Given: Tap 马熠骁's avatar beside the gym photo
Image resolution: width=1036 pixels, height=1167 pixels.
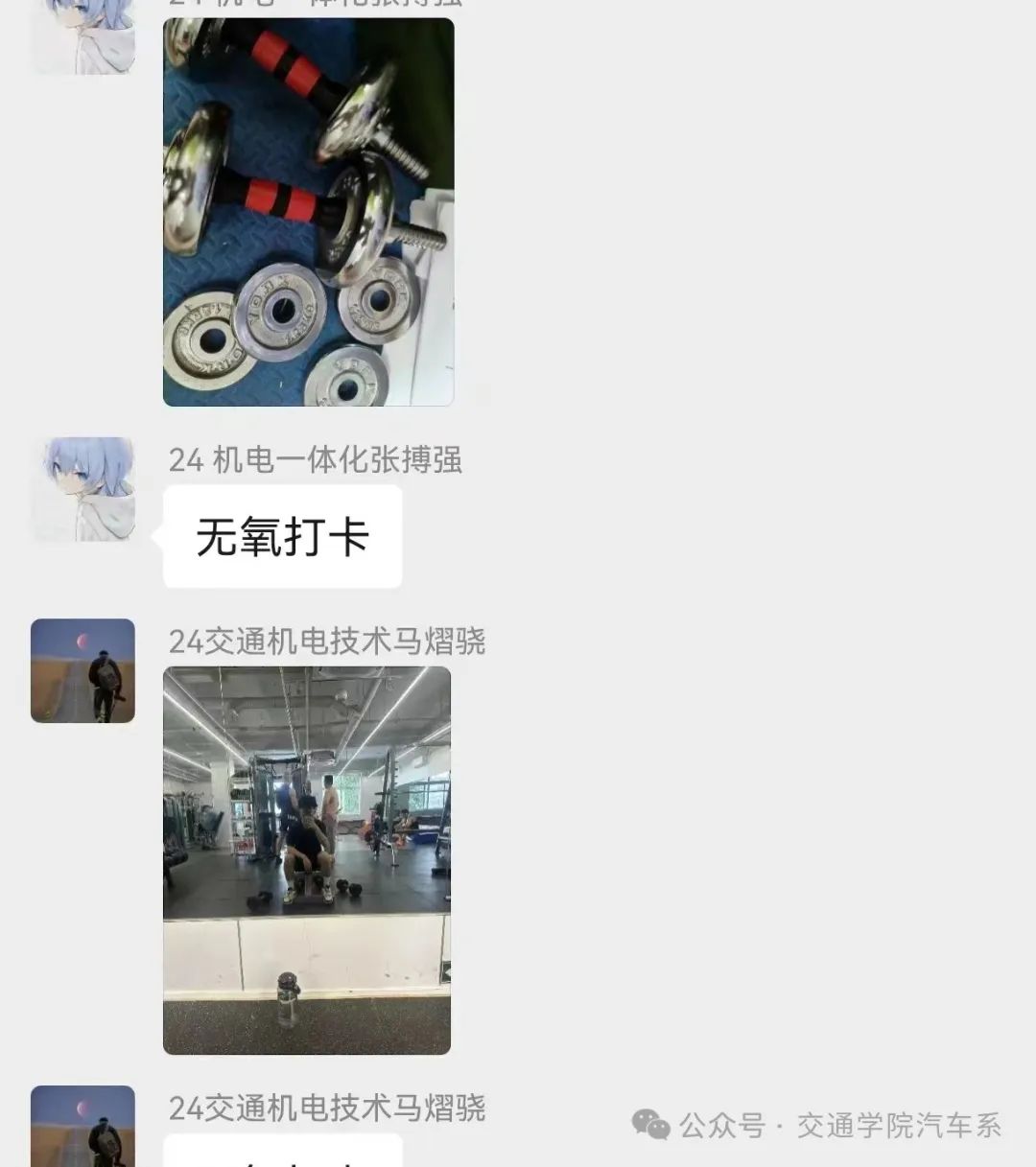Looking at the screenshot, I should pyautogui.click(x=83, y=670).
